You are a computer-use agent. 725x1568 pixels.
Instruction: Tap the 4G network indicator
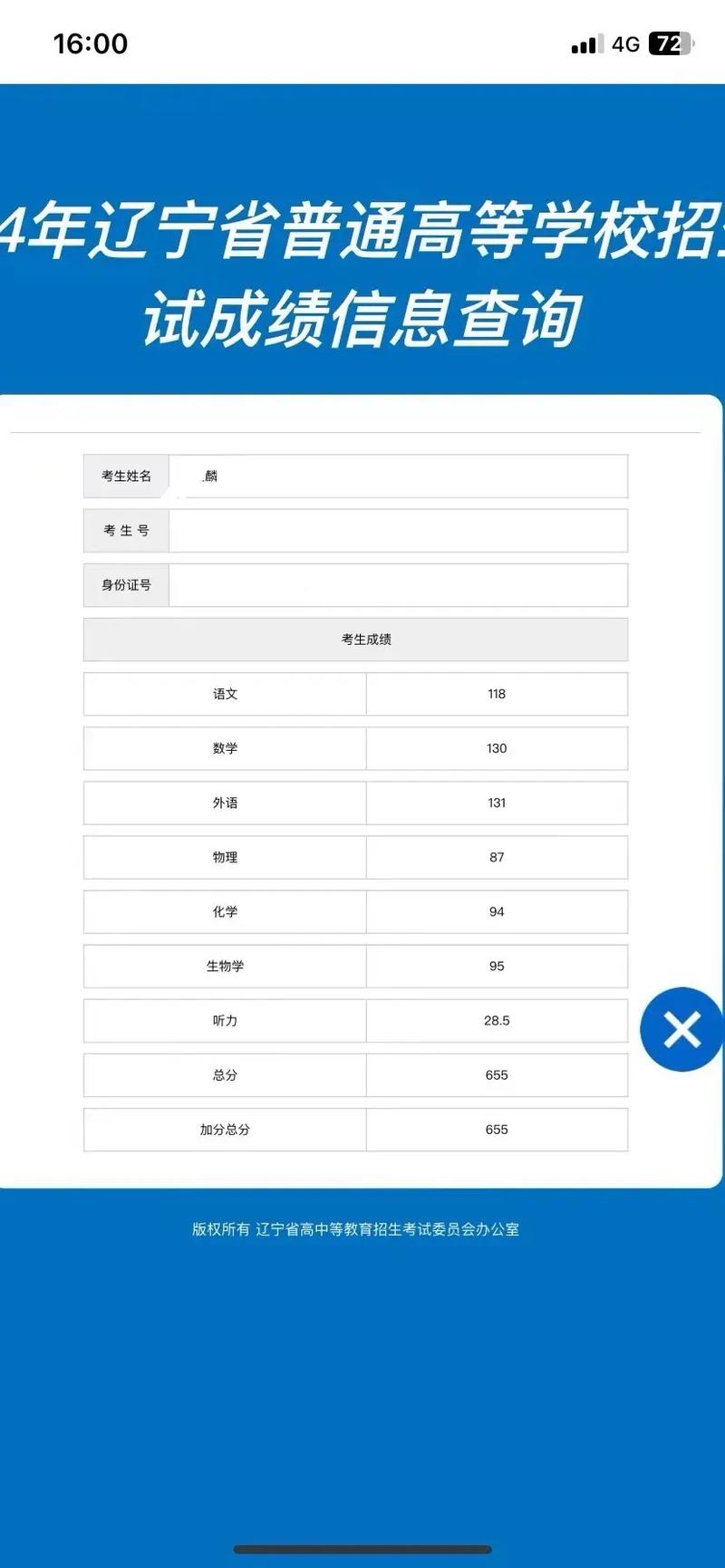click(x=625, y=43)
